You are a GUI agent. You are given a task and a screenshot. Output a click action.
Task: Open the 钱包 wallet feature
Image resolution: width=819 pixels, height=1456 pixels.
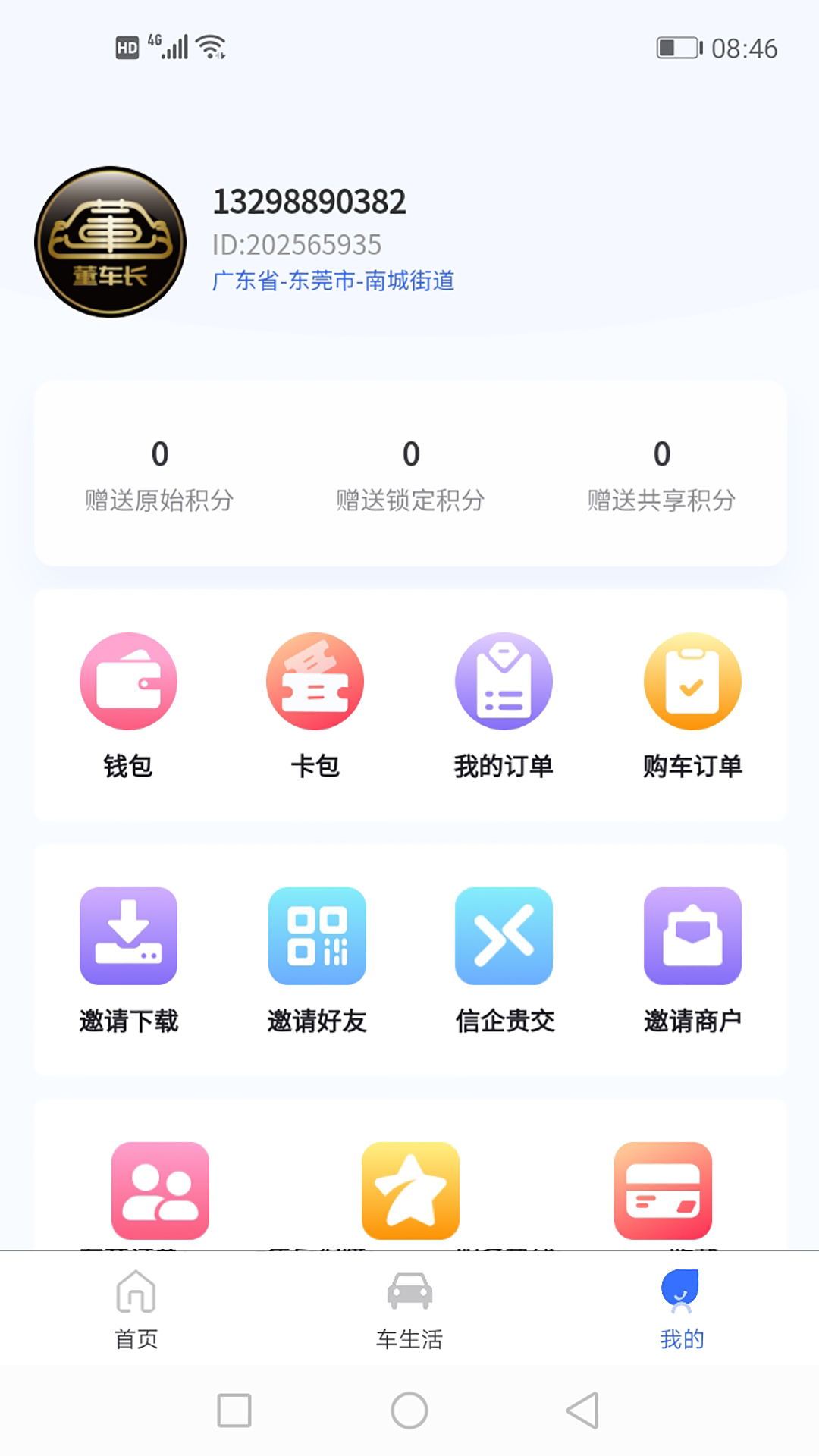pyautogui.click(x=128, y=705)
